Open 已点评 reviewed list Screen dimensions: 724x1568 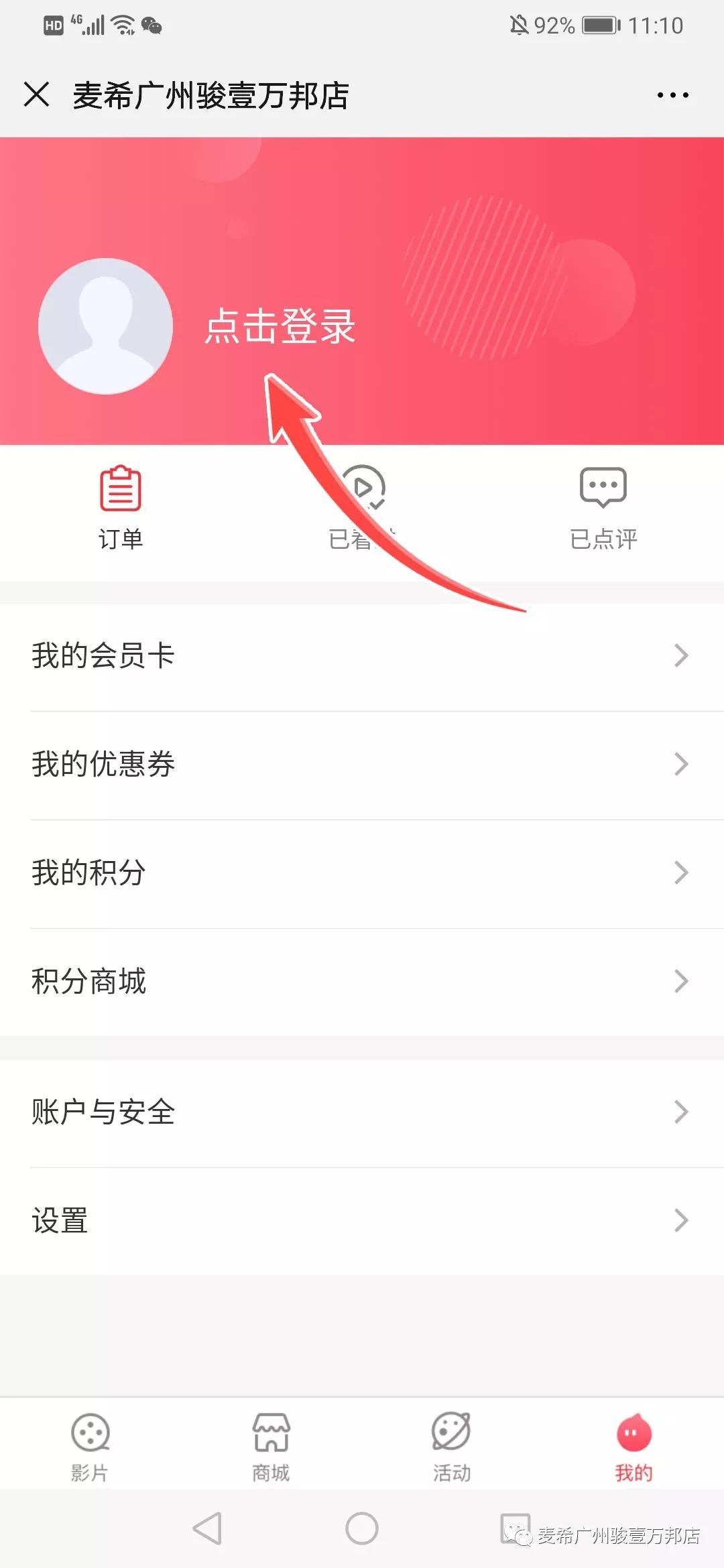point(603,507)
